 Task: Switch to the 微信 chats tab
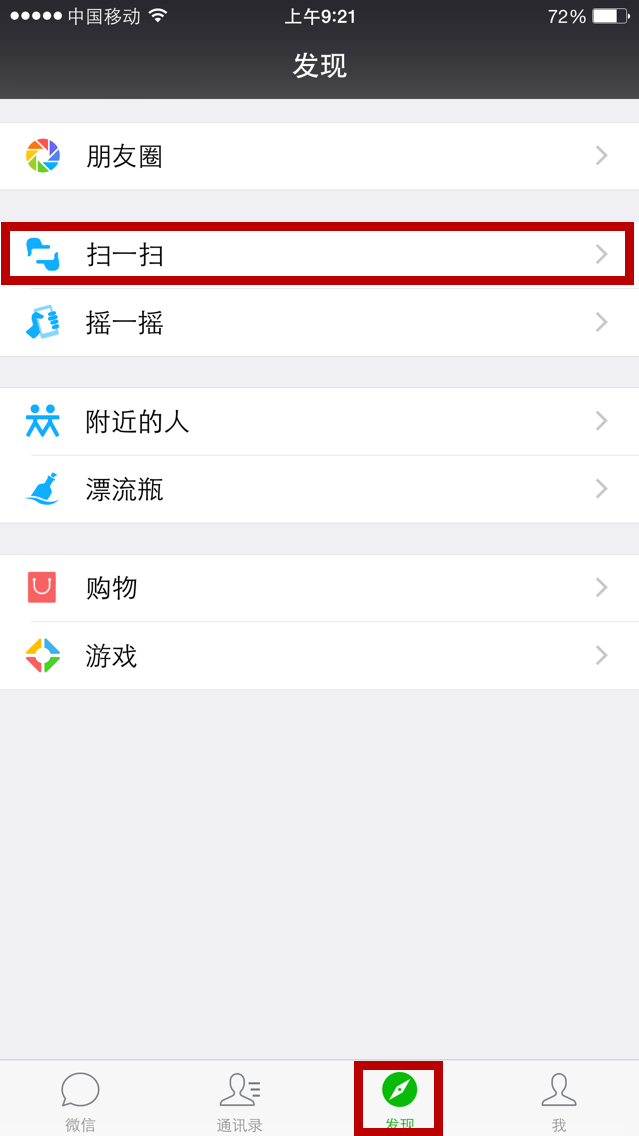80,1099
